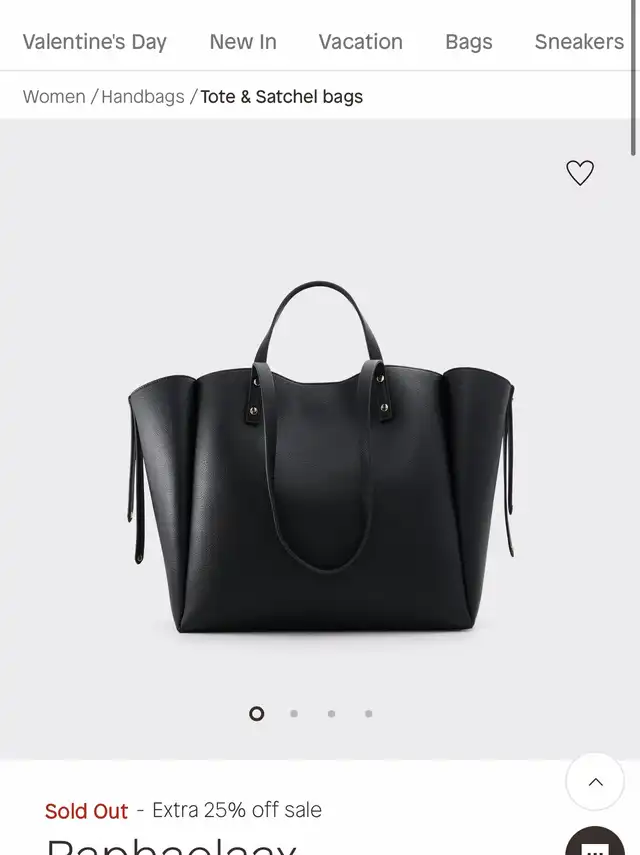Open the Valentine's Day category
640x855 pixels.
(x=94, y=42)
